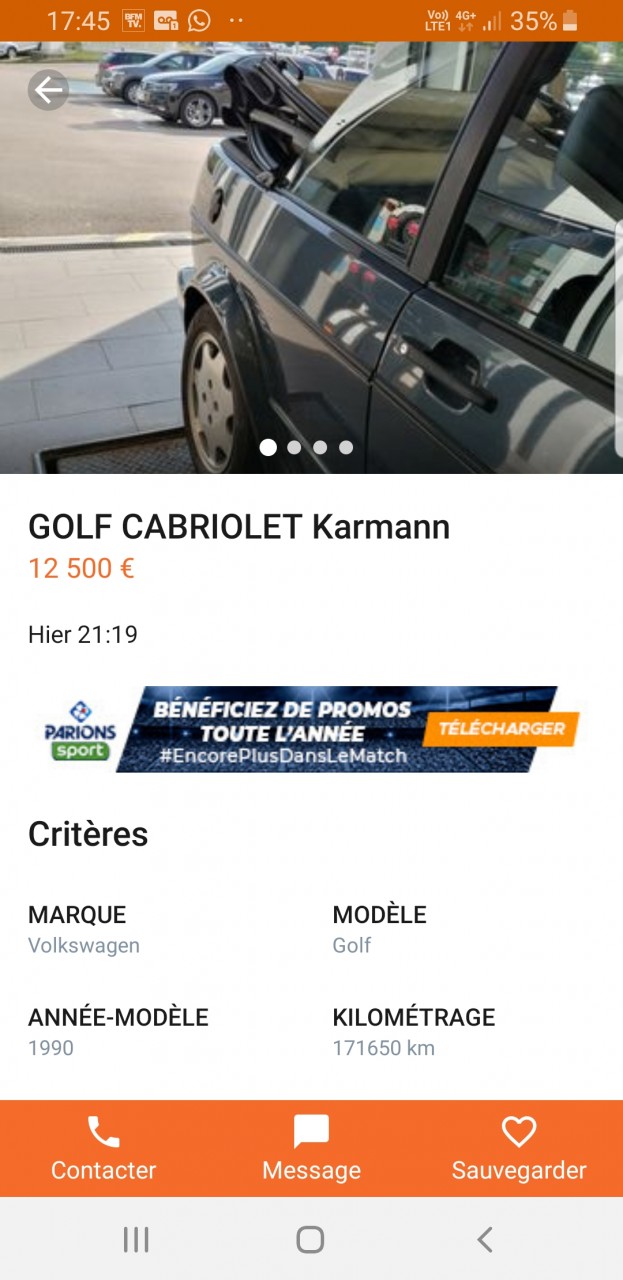
Task: Tap the Contacter phone button
Action: pos(104,1148)
